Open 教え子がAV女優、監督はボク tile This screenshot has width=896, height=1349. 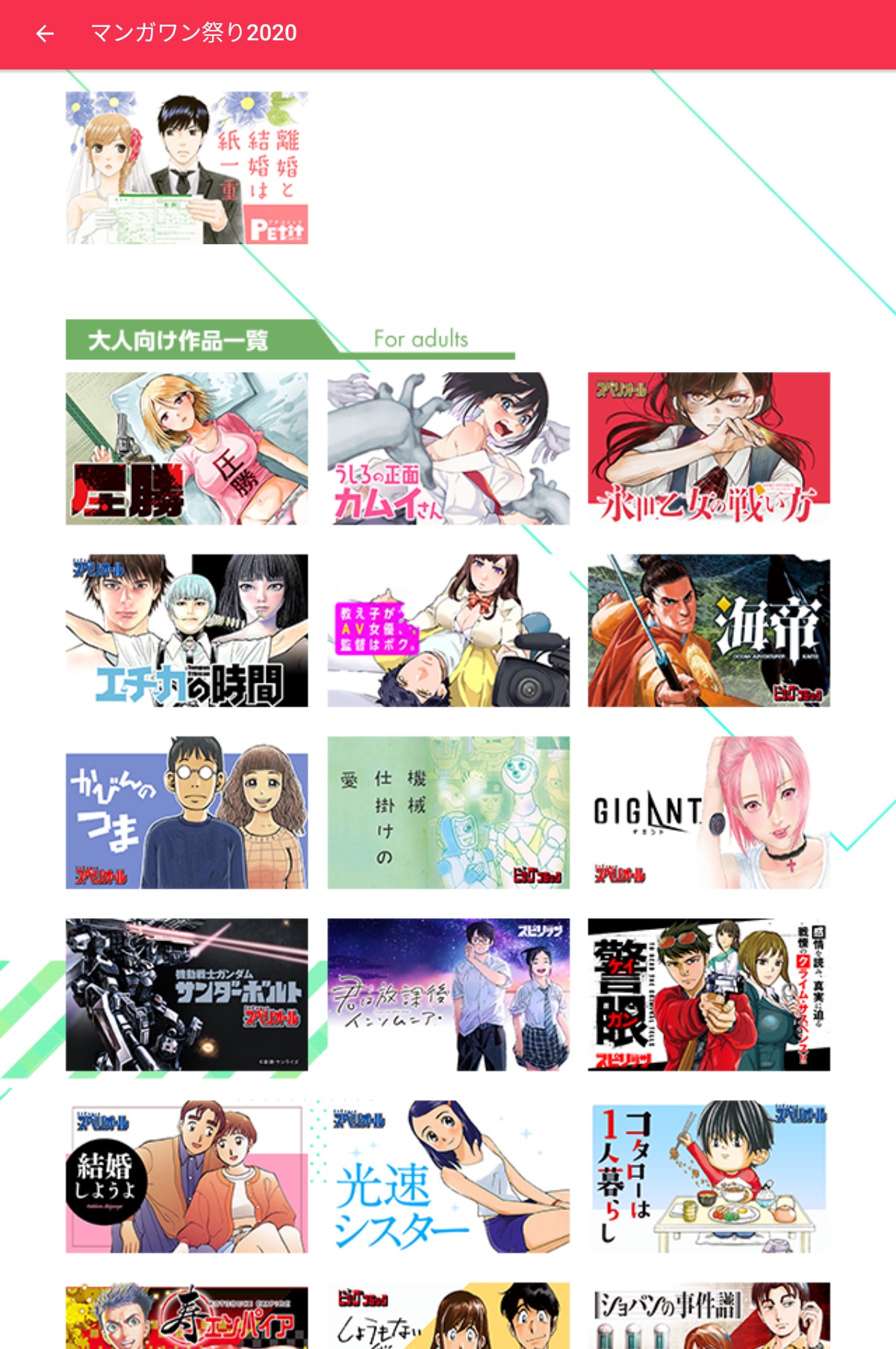[x=448, y=630]
